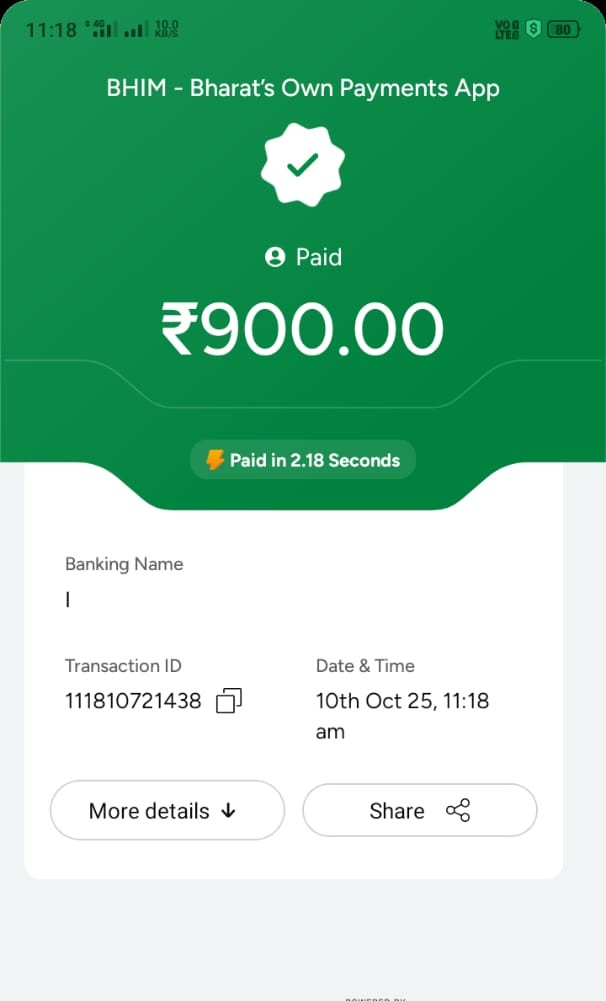The image size is (606, 1001).
Task: Expand More details
Action: pos(167,810)
